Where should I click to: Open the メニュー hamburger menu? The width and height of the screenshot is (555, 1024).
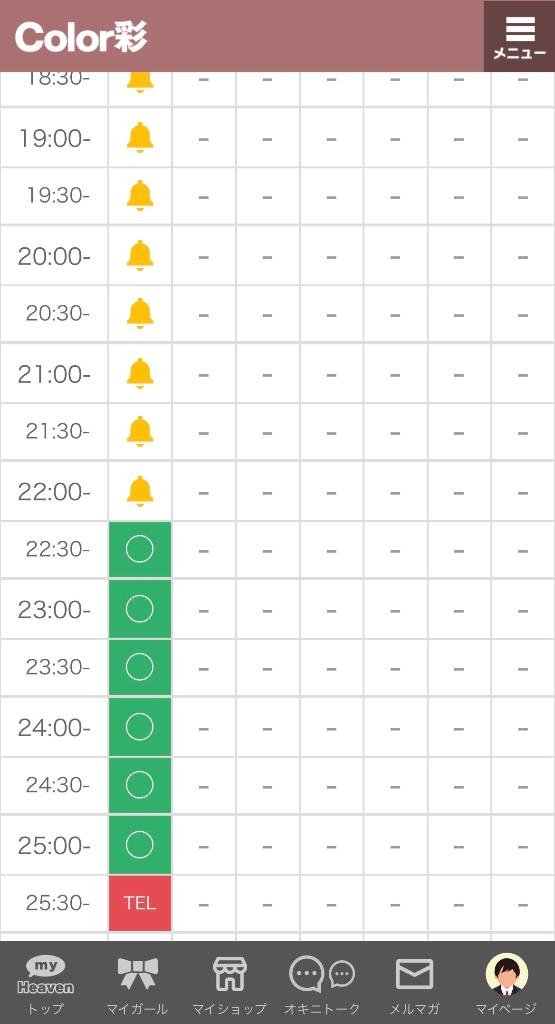click(x=519, y=37)
